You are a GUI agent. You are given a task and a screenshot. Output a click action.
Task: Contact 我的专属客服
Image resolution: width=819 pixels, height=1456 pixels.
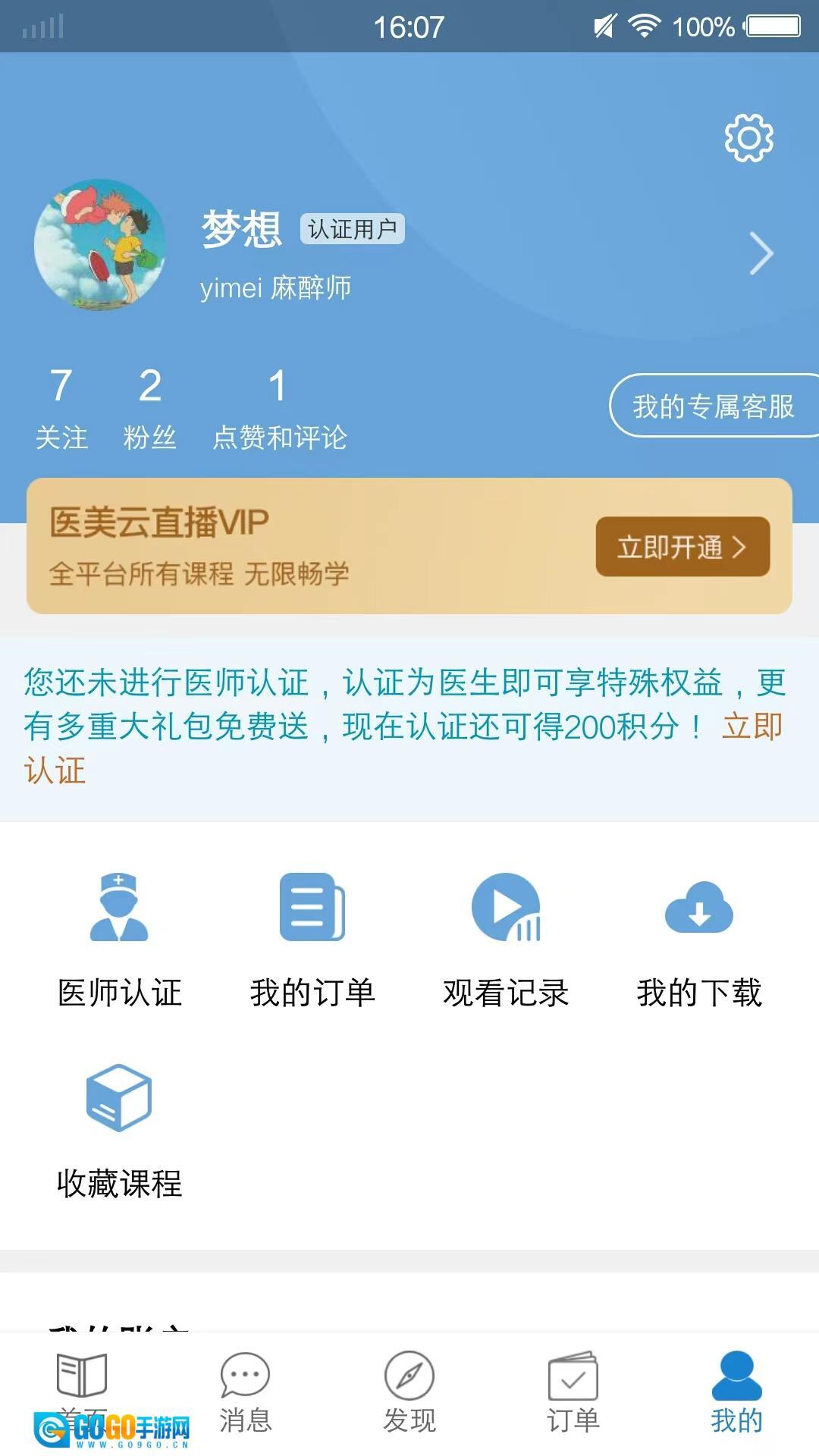point(713,406)
